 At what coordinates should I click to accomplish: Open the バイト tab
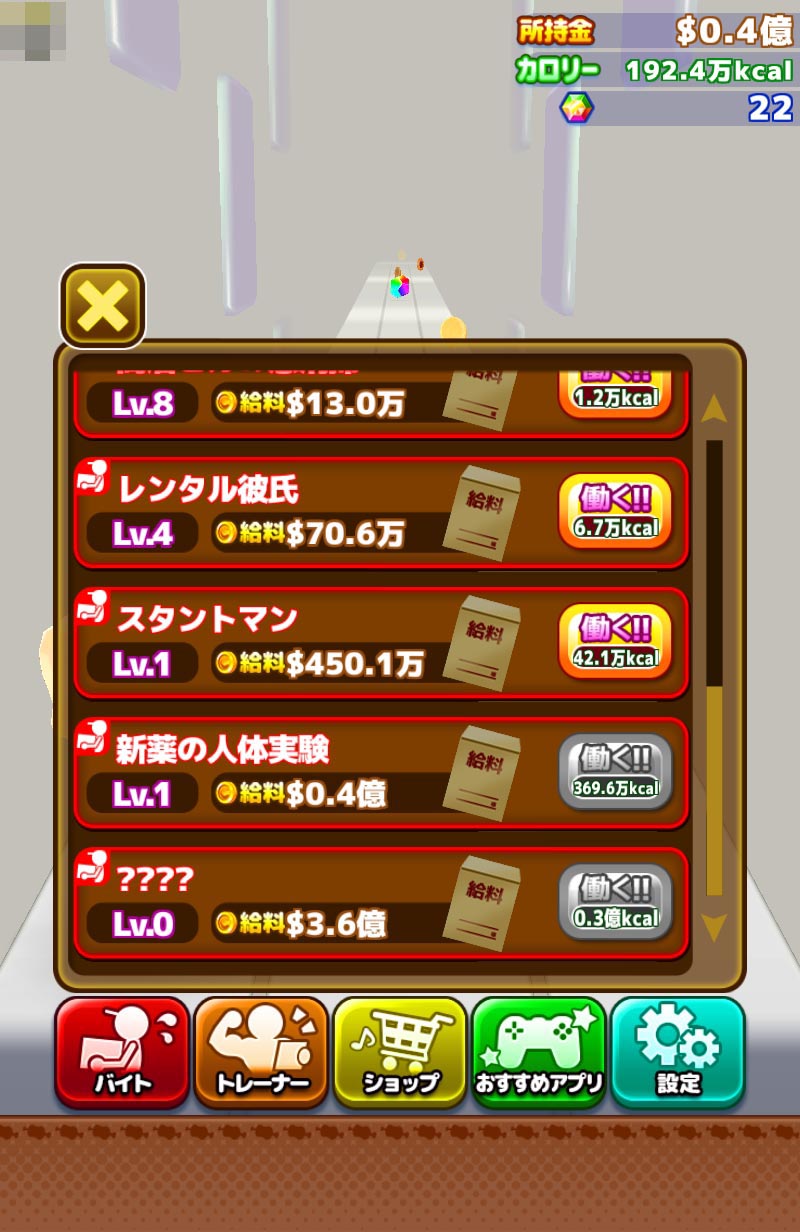tap(122, 1052)
